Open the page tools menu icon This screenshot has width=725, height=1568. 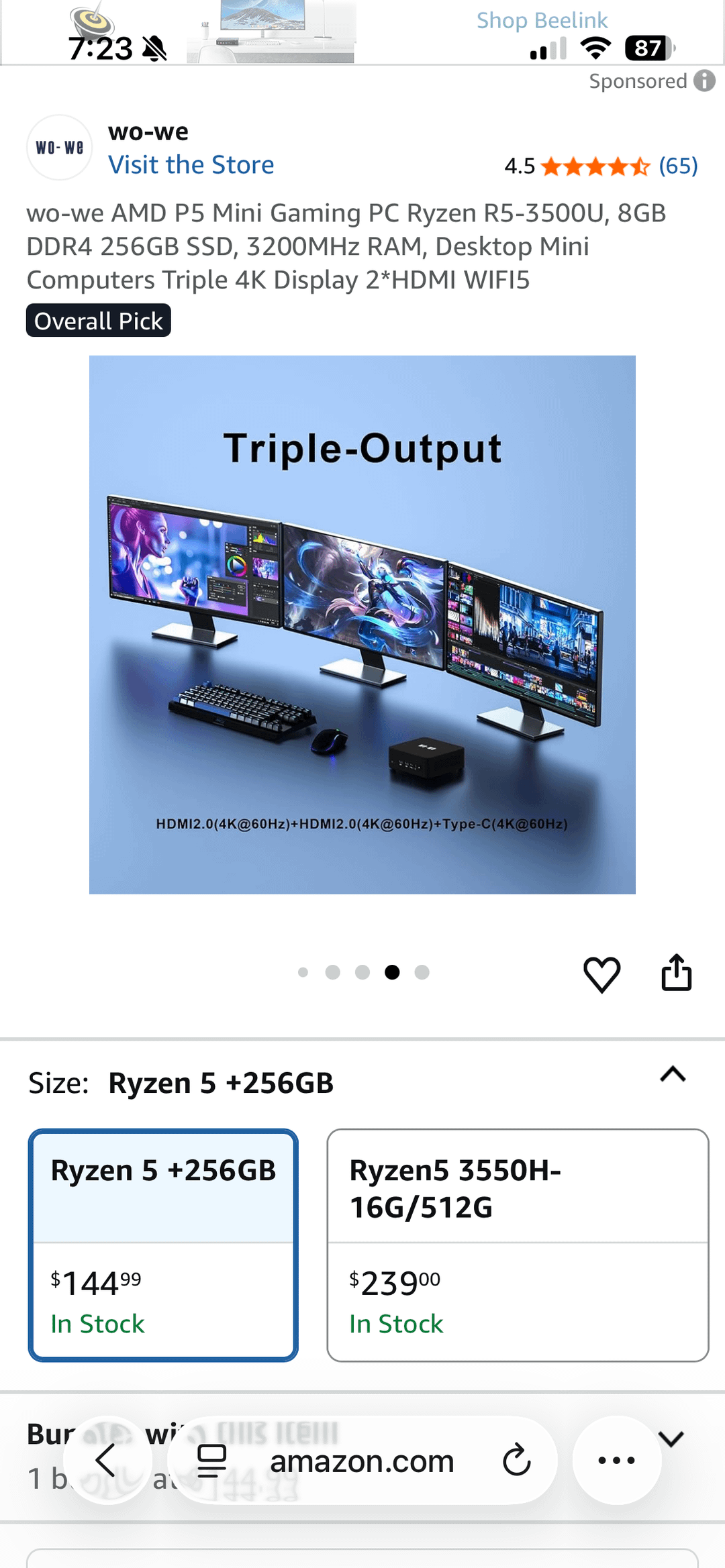click(211, 1461)
